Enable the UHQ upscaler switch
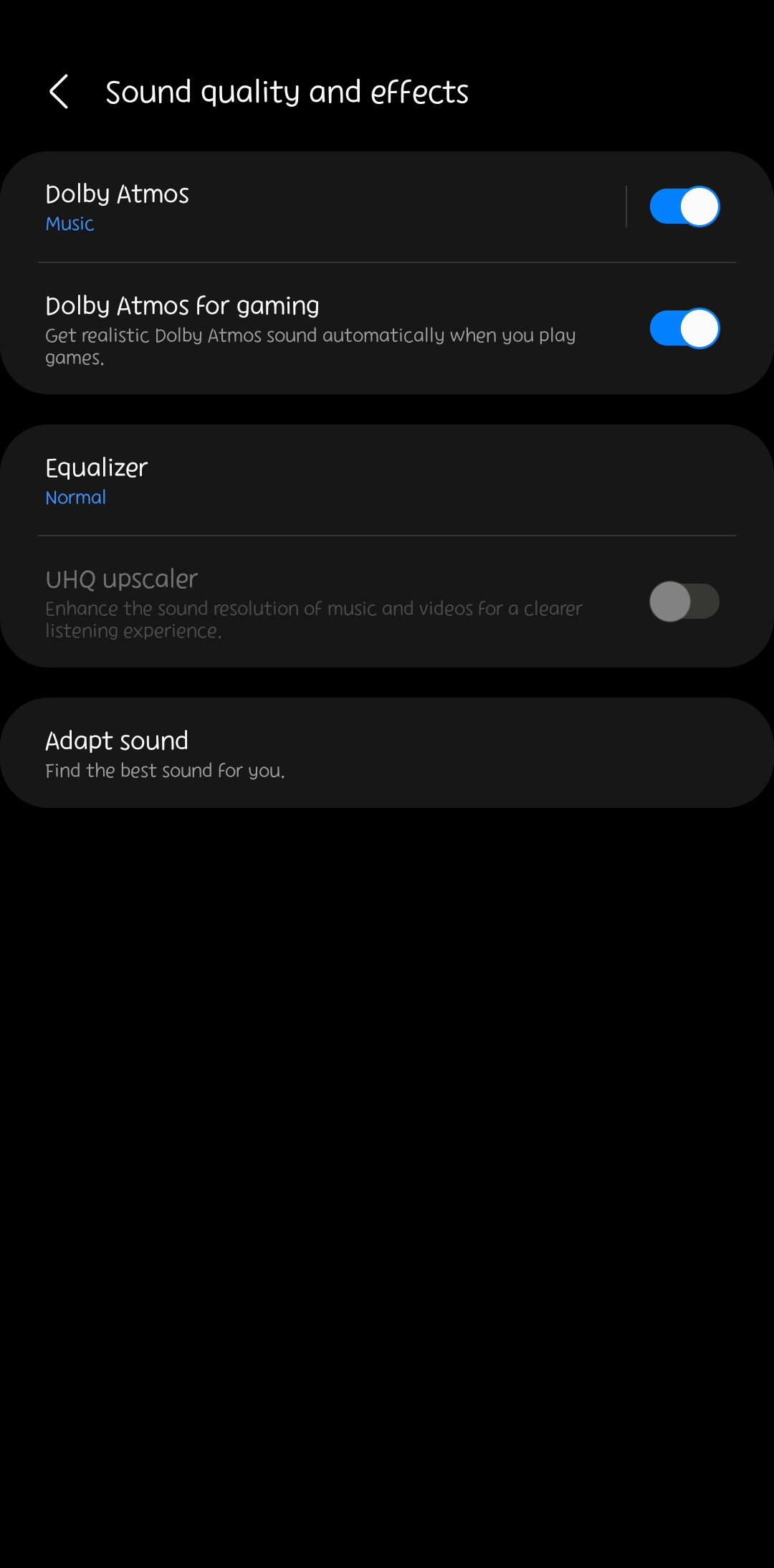 pyautogui.click(x=684, y=602)
